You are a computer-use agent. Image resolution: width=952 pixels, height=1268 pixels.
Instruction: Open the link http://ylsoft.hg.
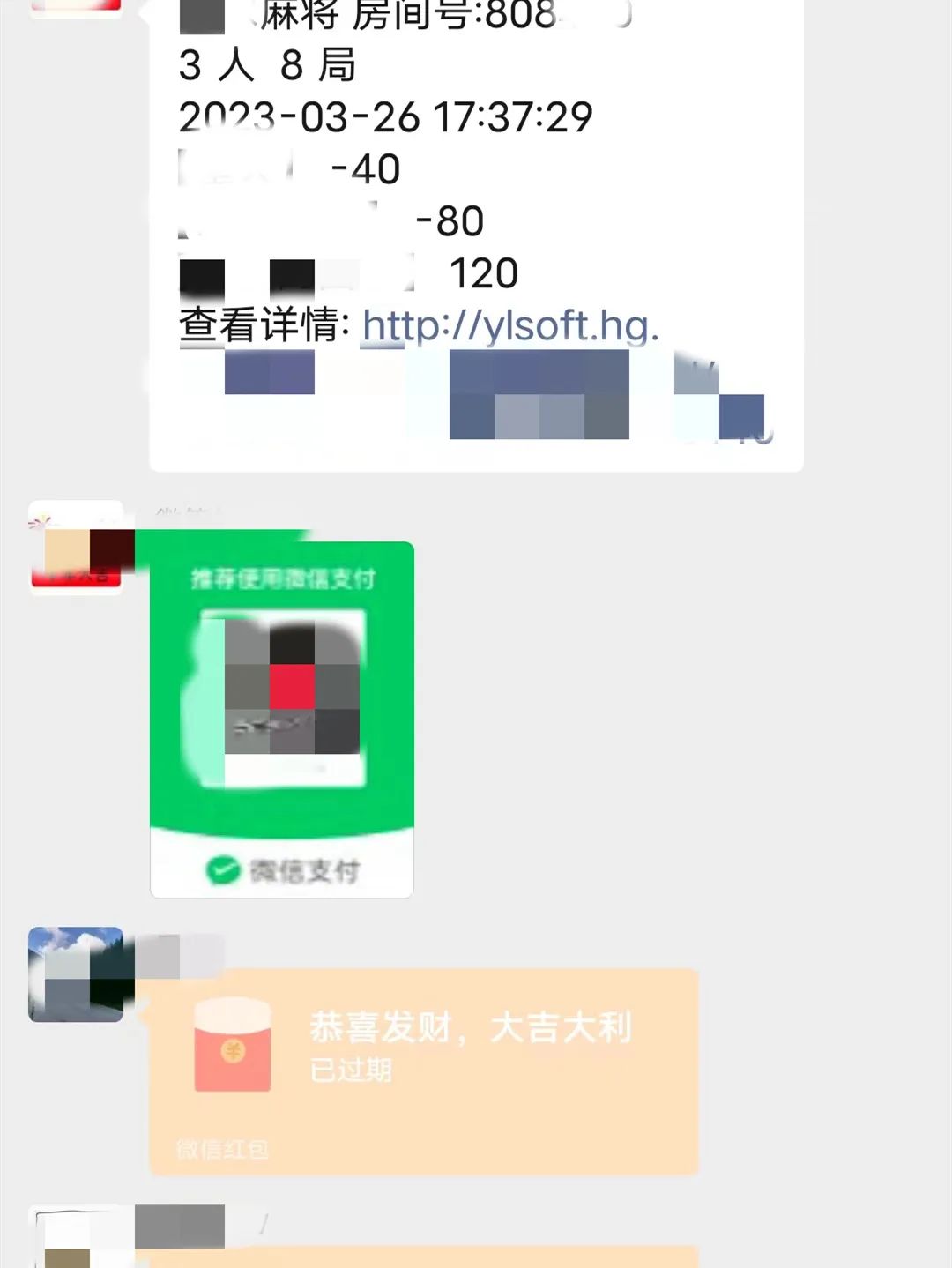click(511, 327)
